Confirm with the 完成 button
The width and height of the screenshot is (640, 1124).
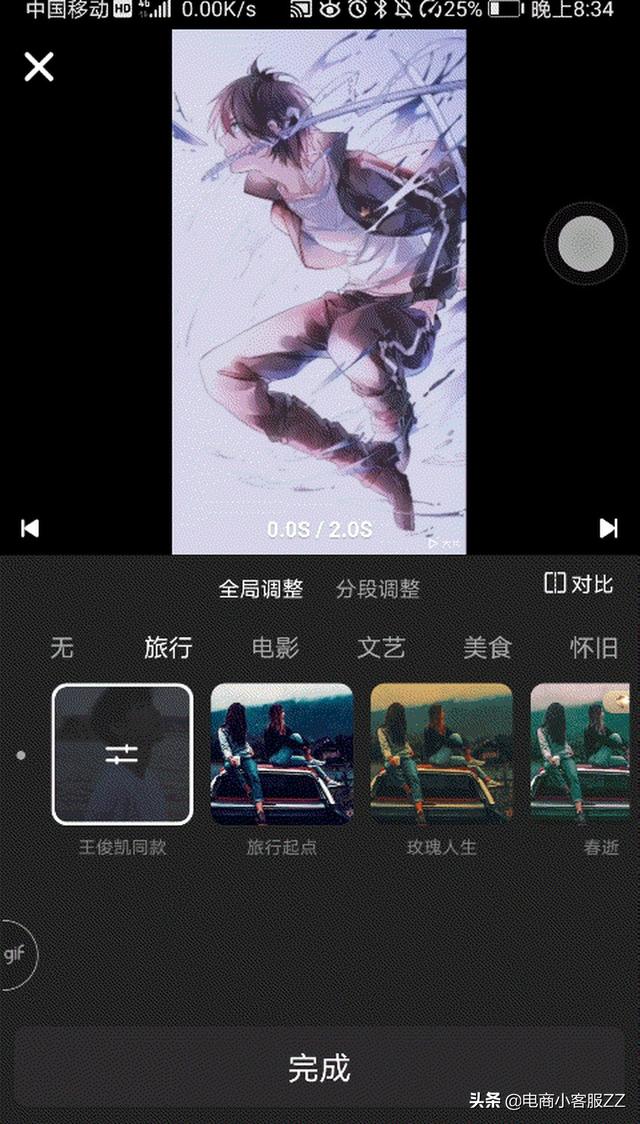(x=320, y=1068)
